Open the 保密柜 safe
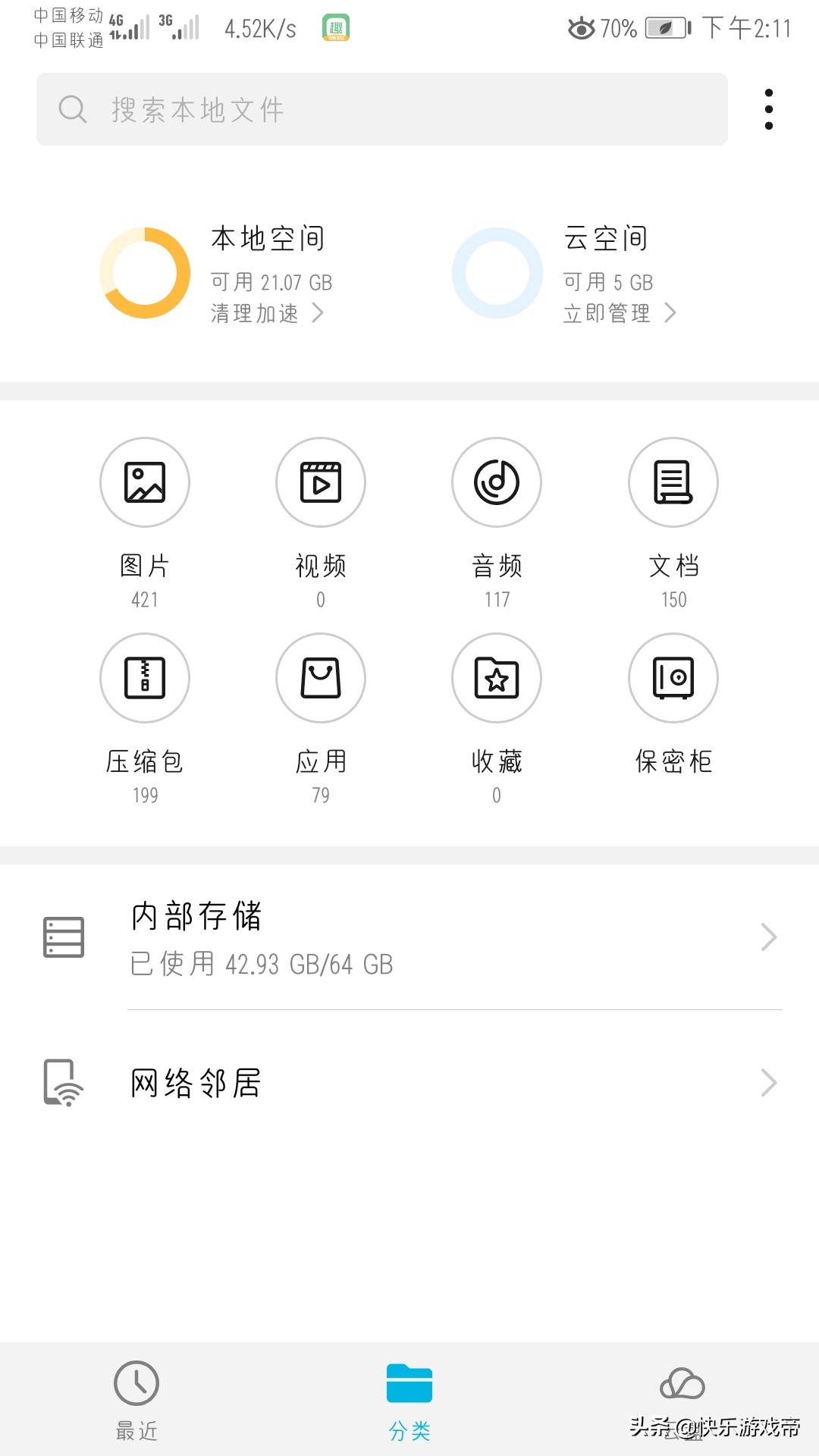This screenshot has height=1456, width=819. (673, 679)
